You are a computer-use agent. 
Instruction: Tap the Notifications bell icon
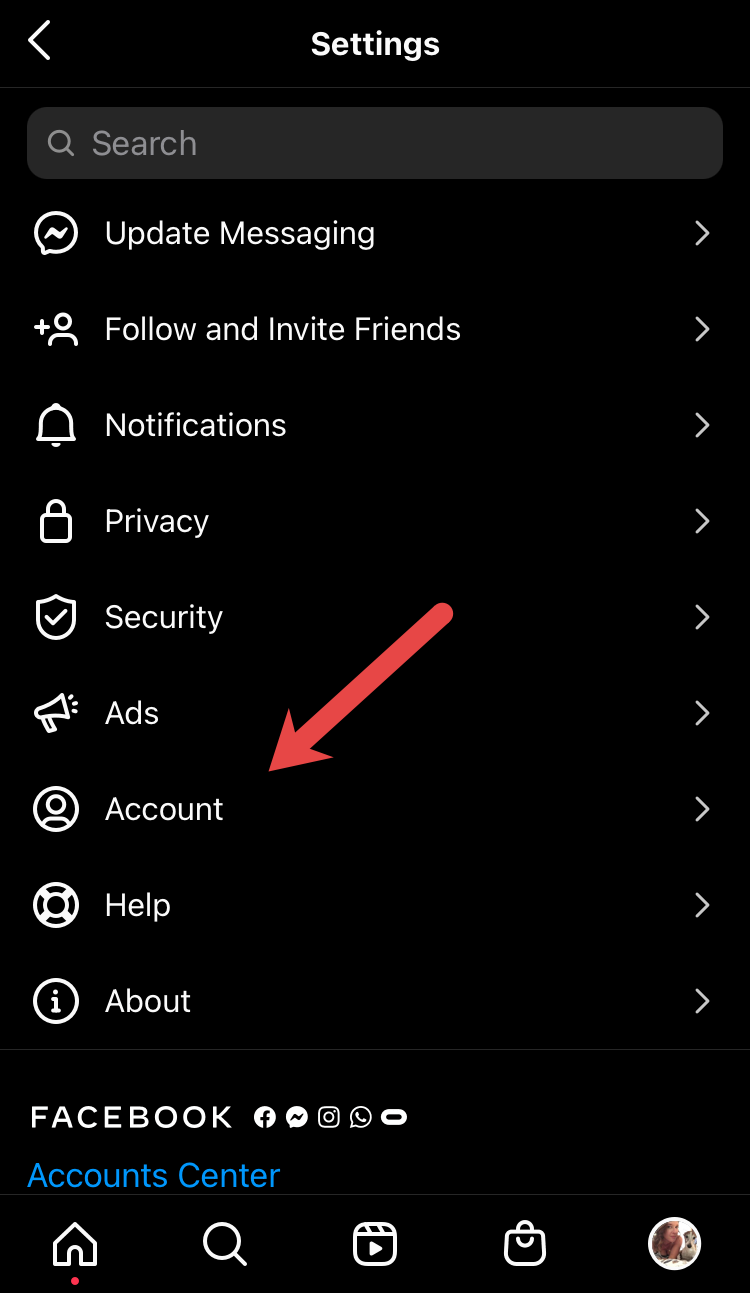tap(56, 425)
